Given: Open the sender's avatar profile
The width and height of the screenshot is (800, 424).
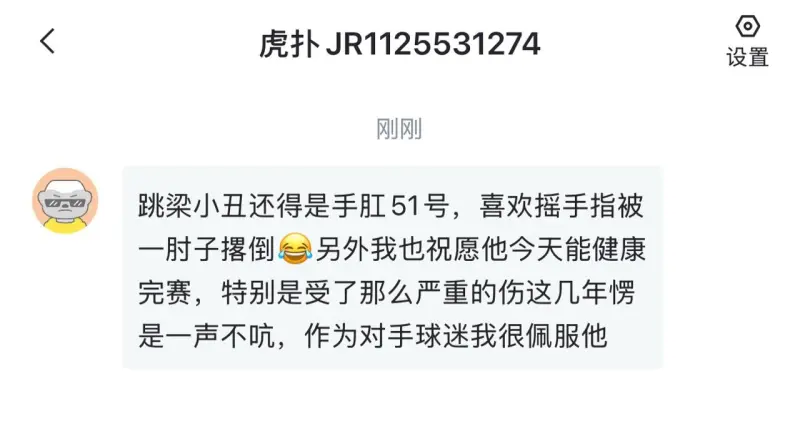Looking at the screenshot, I should click(x=66, y=200).
